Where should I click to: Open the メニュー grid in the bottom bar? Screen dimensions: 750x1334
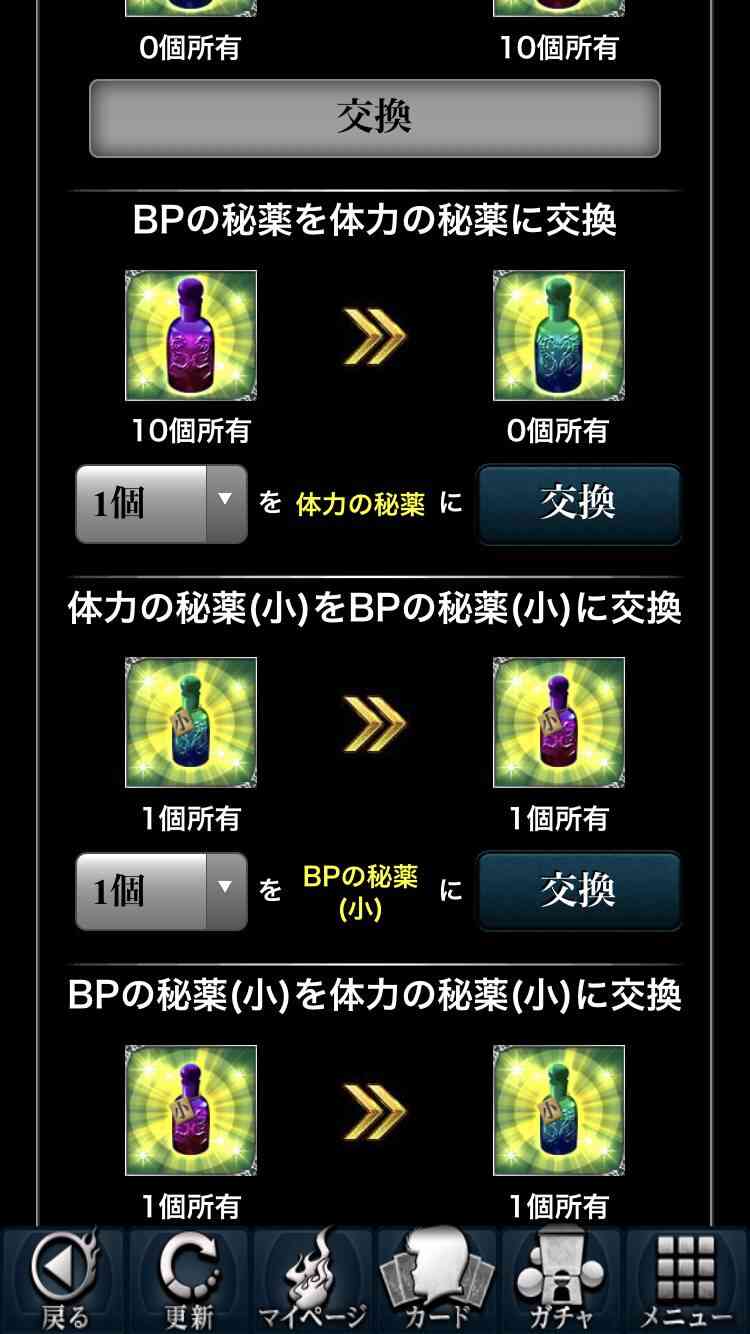[x=687, y=1280]
